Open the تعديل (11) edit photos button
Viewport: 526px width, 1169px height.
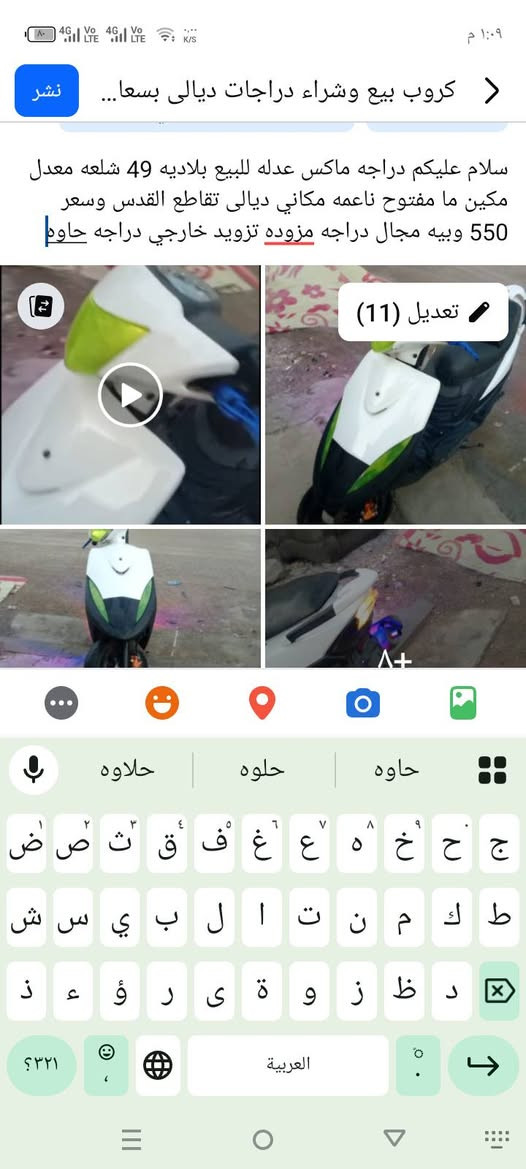[423, 312]
